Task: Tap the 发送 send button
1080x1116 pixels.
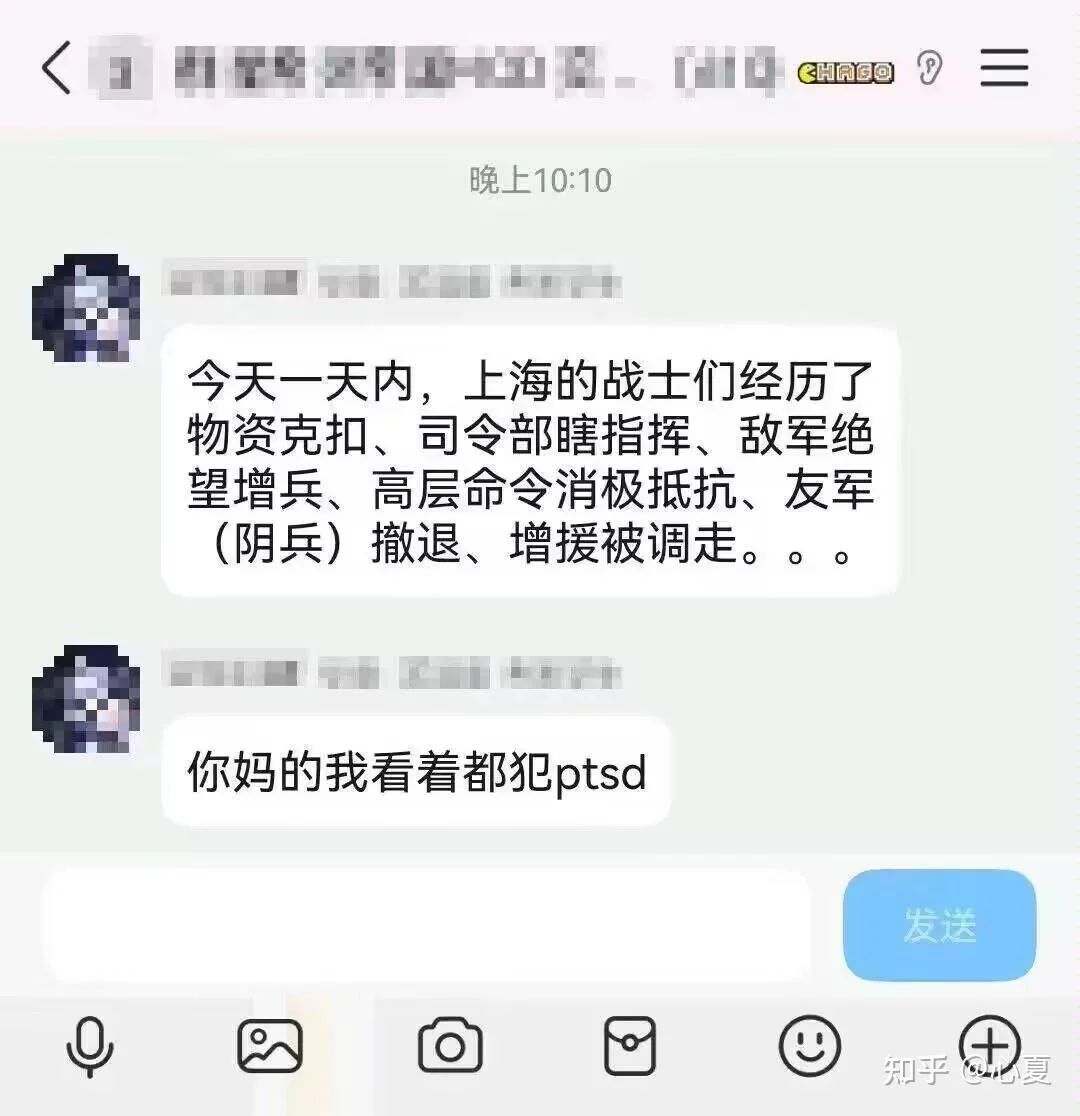Action: click(939, 925)
